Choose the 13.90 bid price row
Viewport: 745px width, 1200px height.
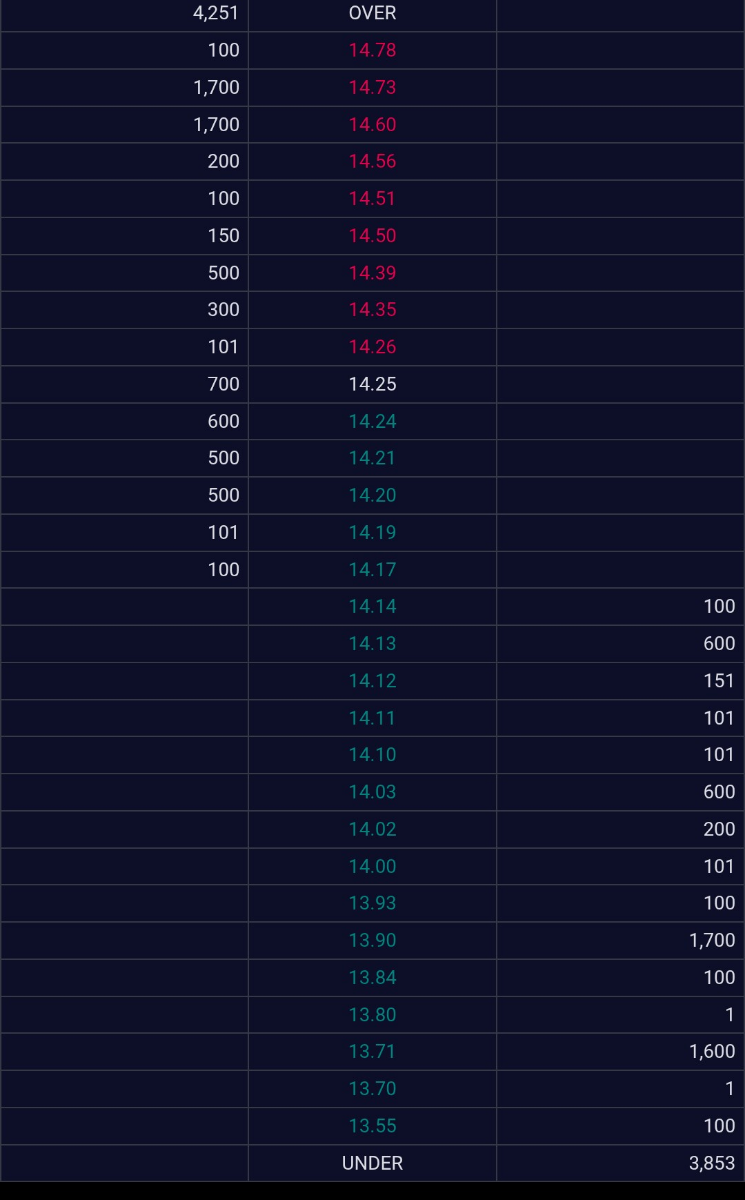coord(372,940)
